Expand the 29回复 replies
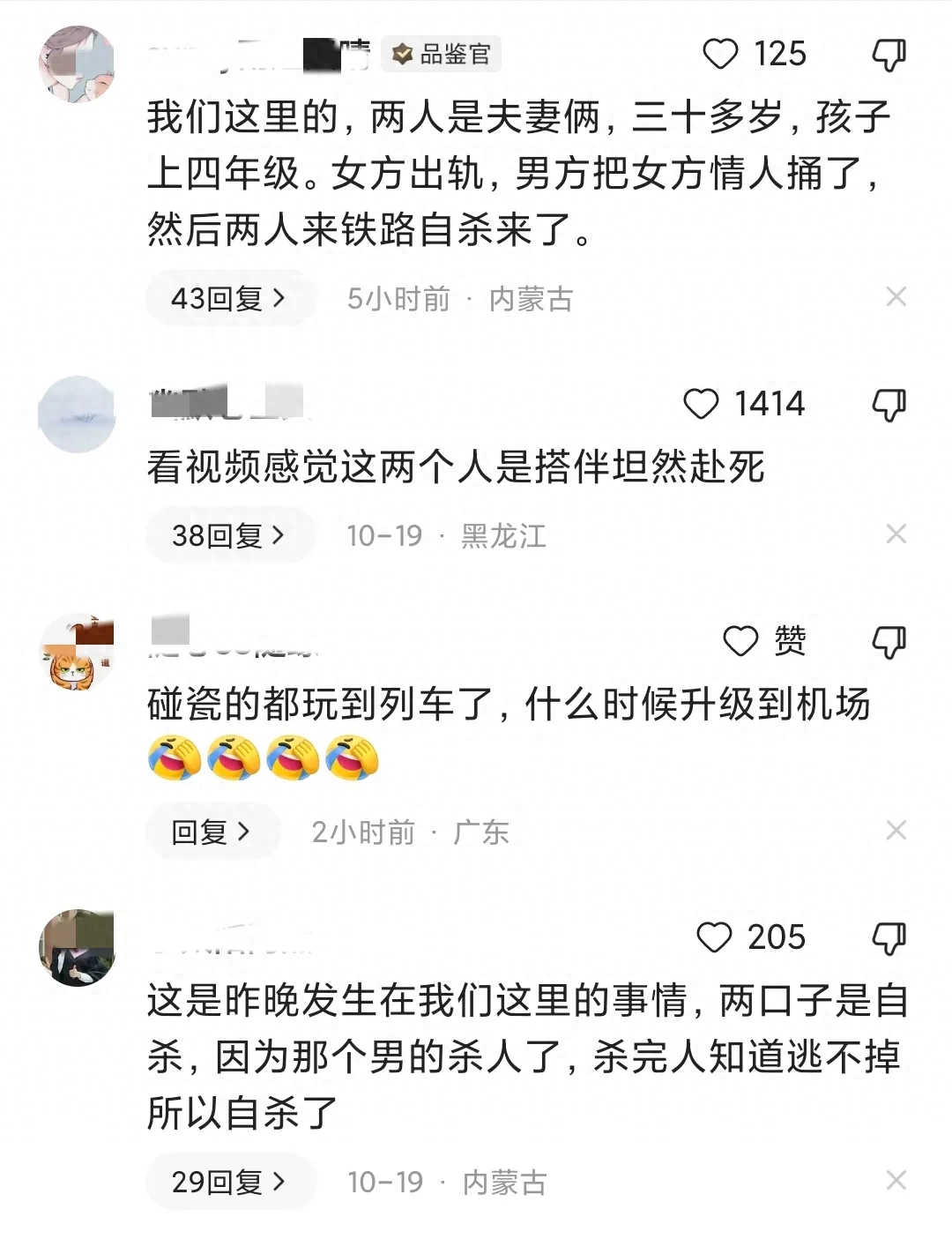This screenshot has height=1239, width=952. click(228, 1182)
